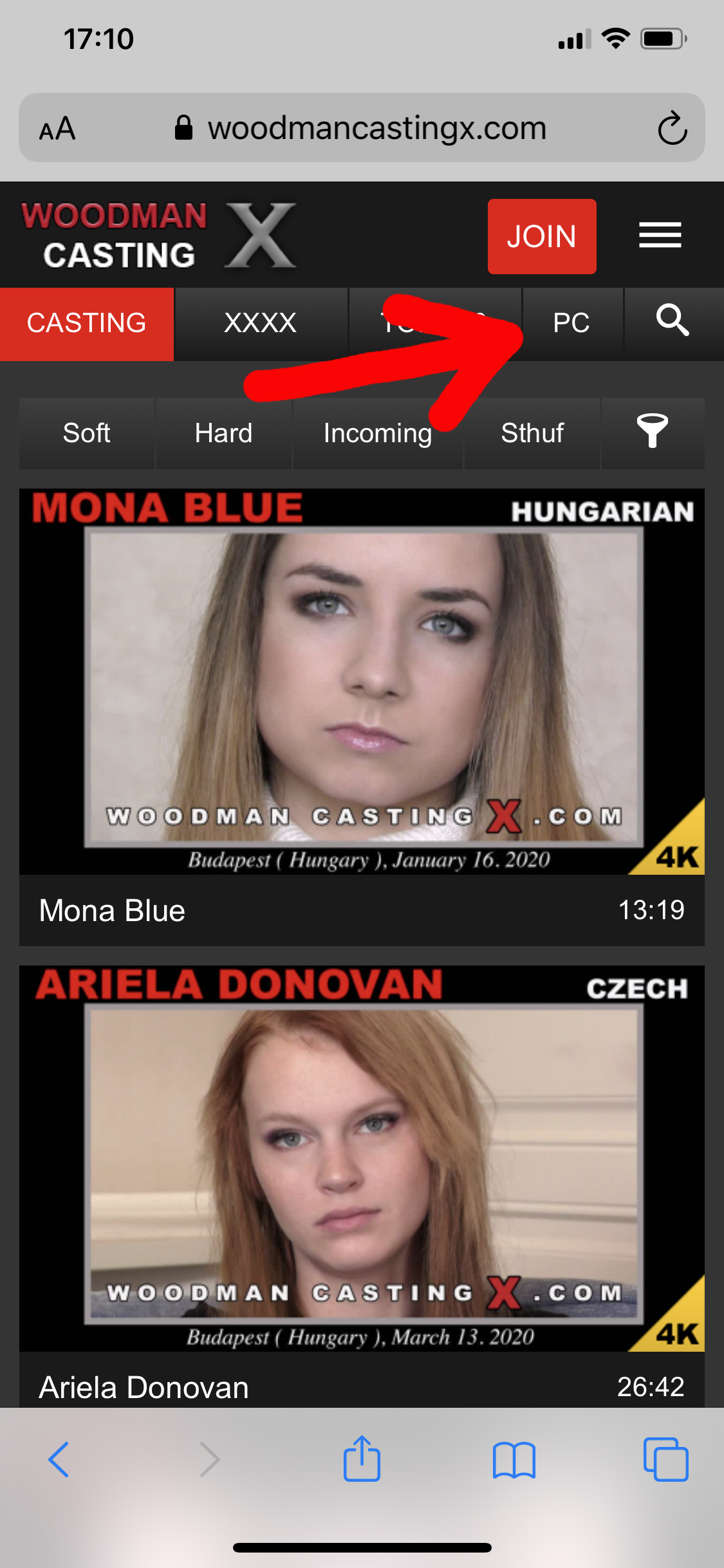Screen dimensions: 724x1568
Task: Open the Ariela Donovan video card
Action: 362,1159
